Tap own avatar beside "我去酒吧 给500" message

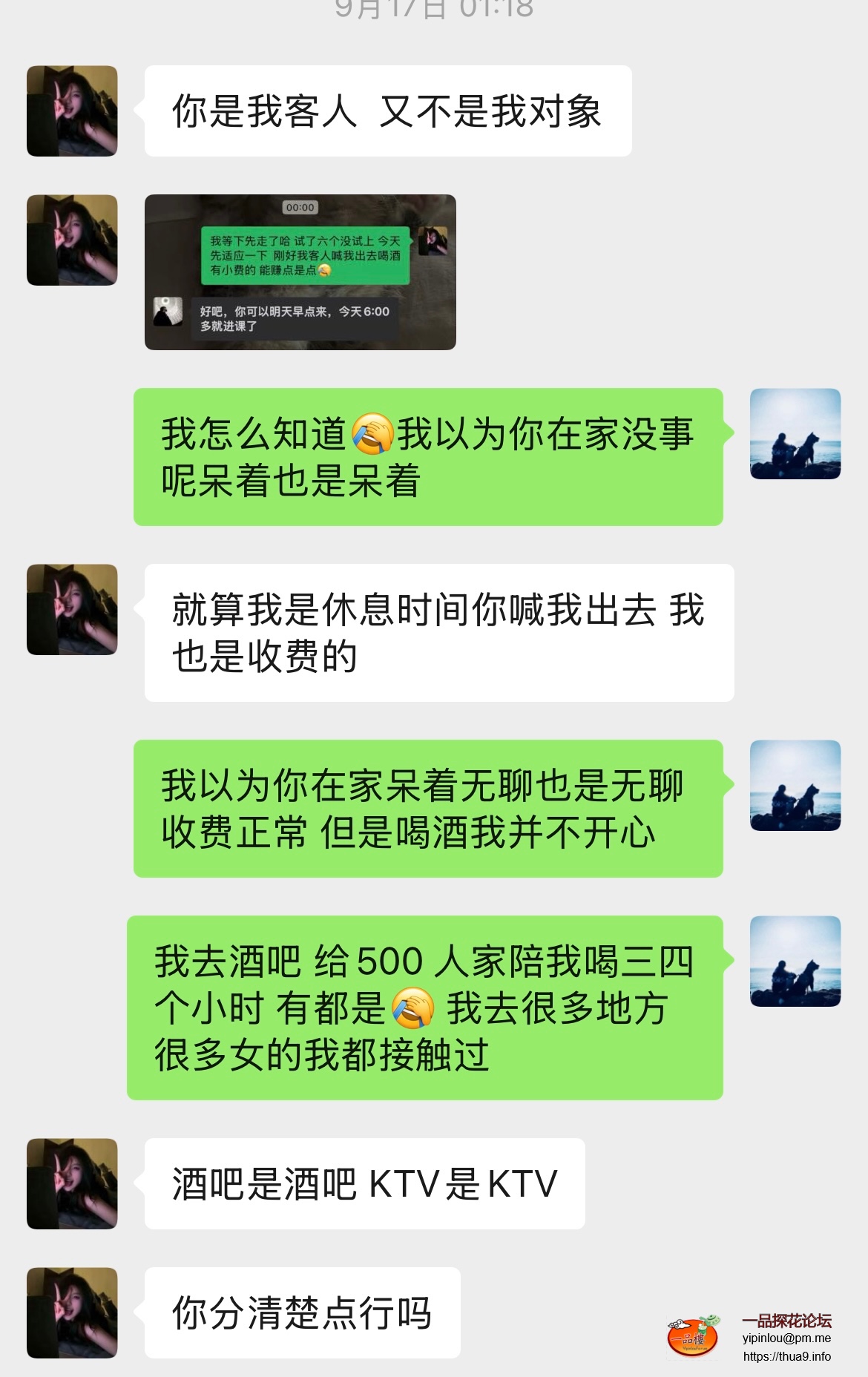pos(795,961)
